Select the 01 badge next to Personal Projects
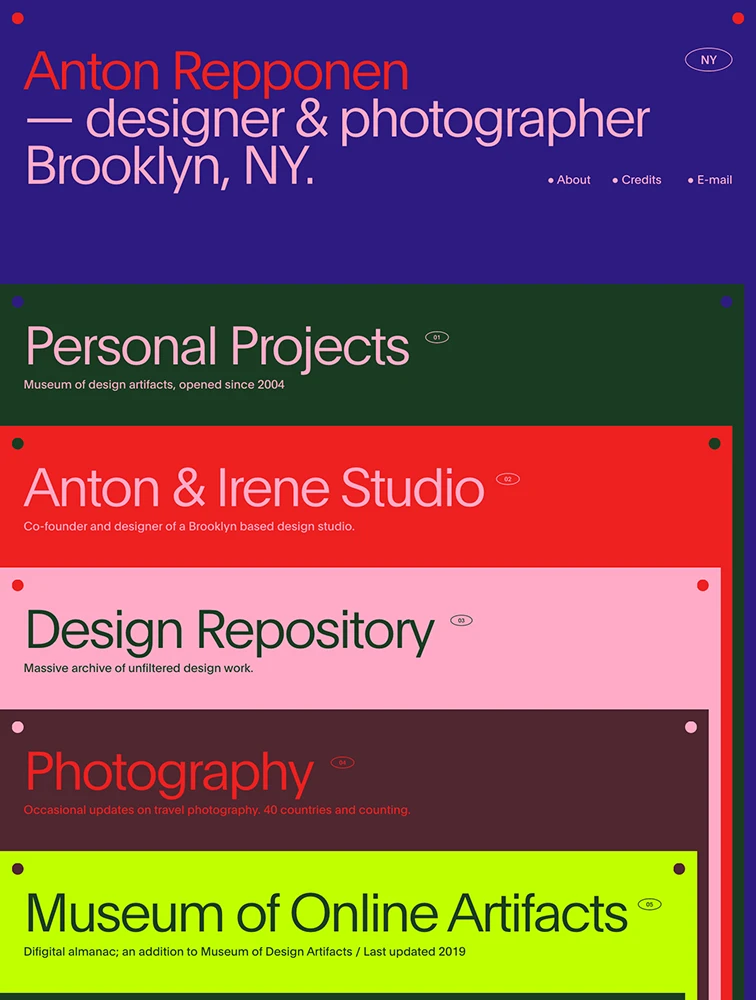Viewport: 756px width, 1000px height. click(436, 337)
